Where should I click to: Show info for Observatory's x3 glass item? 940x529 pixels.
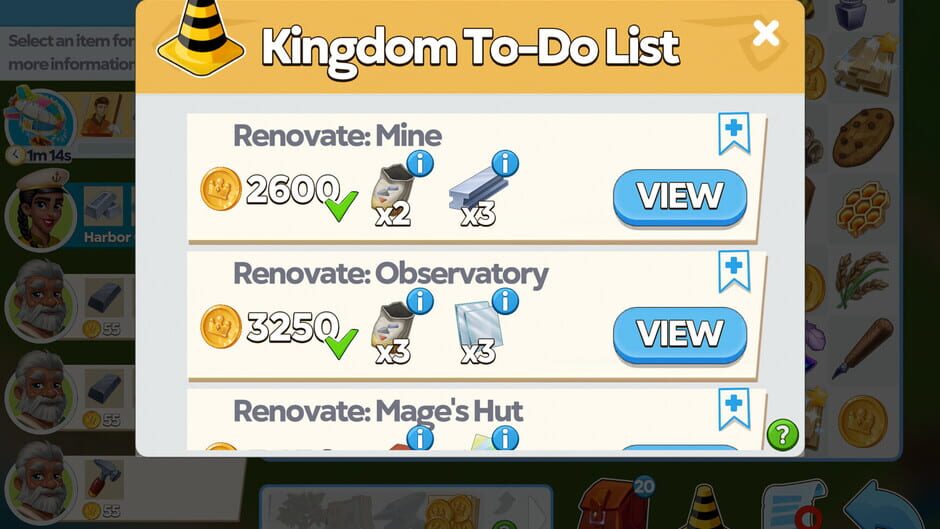[506, 301]
